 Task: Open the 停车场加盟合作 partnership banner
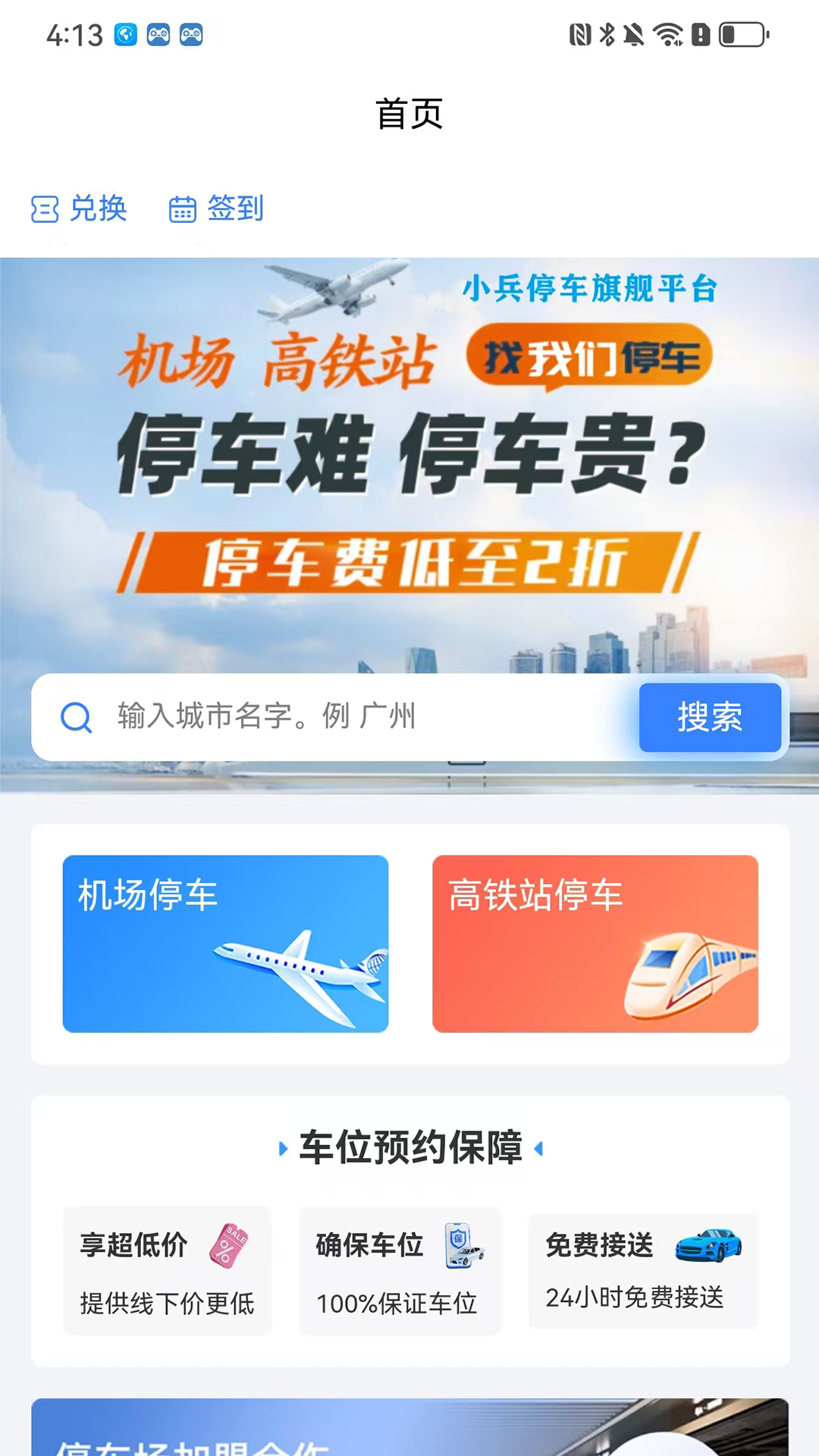point(409,1429)
